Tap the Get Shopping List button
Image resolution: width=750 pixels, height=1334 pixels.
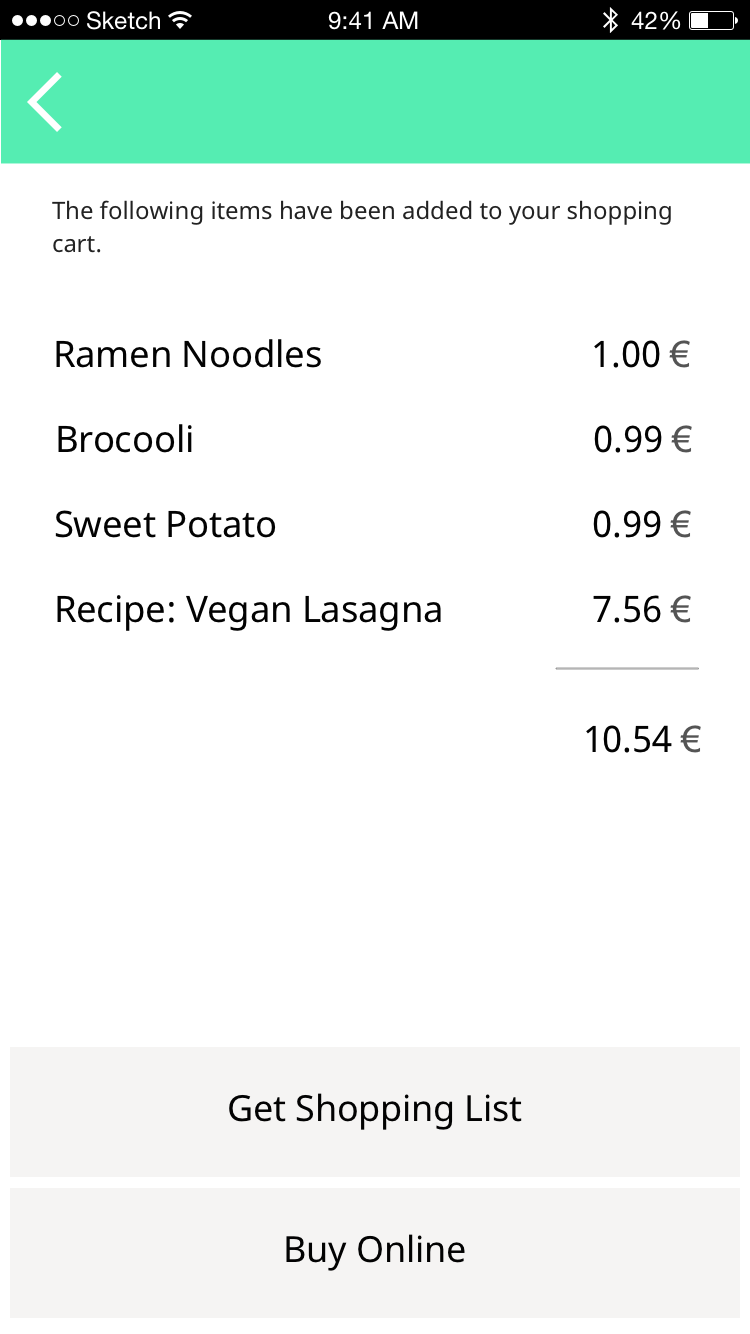pyautogui.click(x=375, y=1110)
